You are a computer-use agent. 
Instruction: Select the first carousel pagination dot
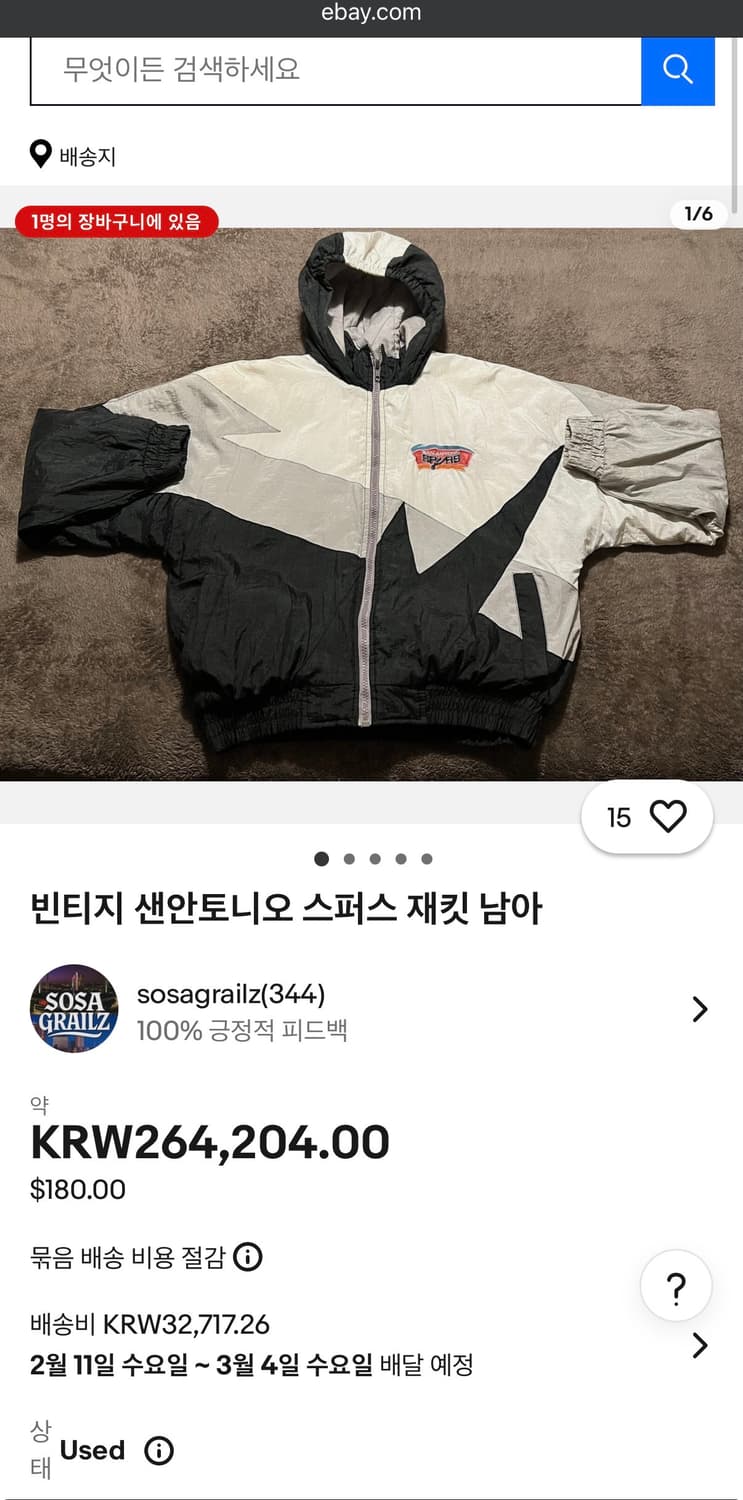[322, 859]
